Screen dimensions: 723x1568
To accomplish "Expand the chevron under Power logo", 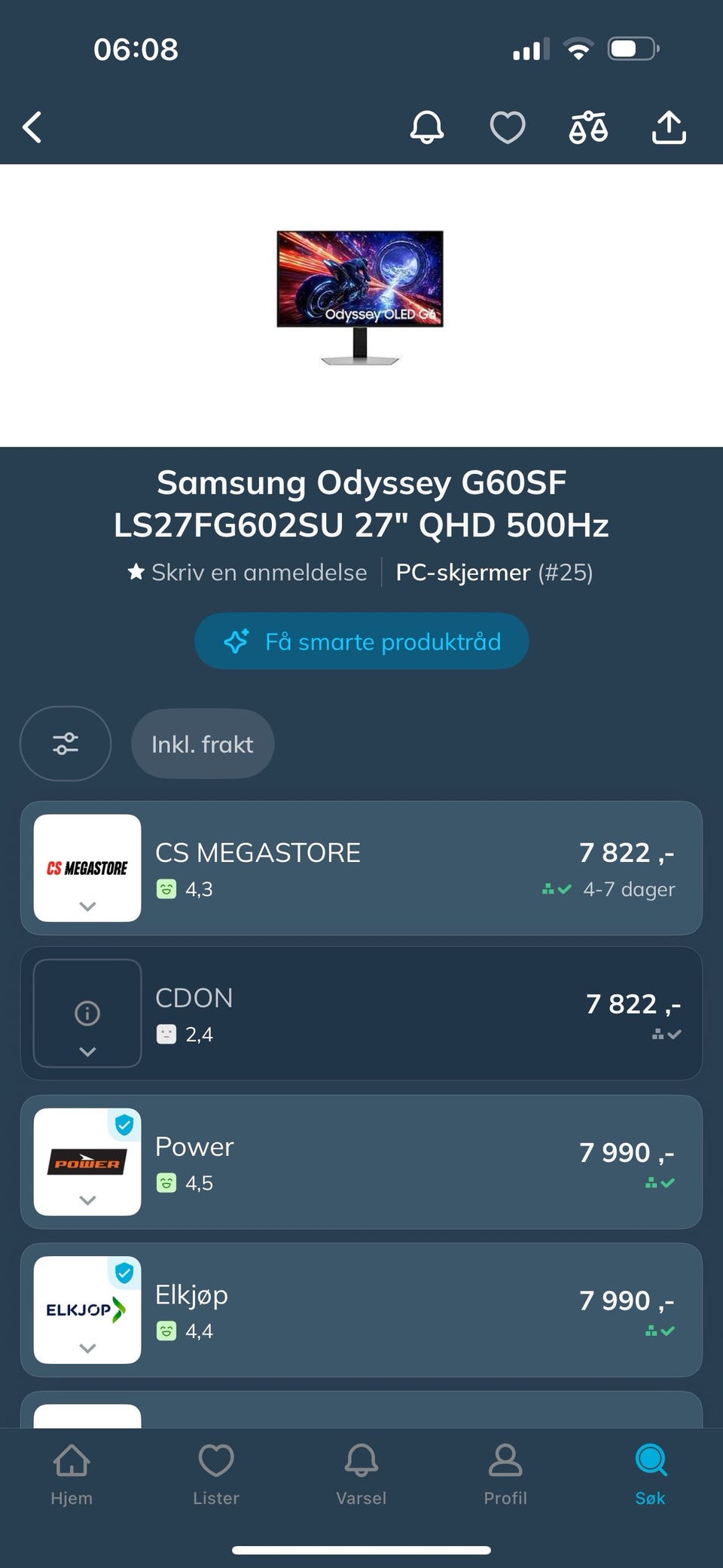I will coord(87,1200).
